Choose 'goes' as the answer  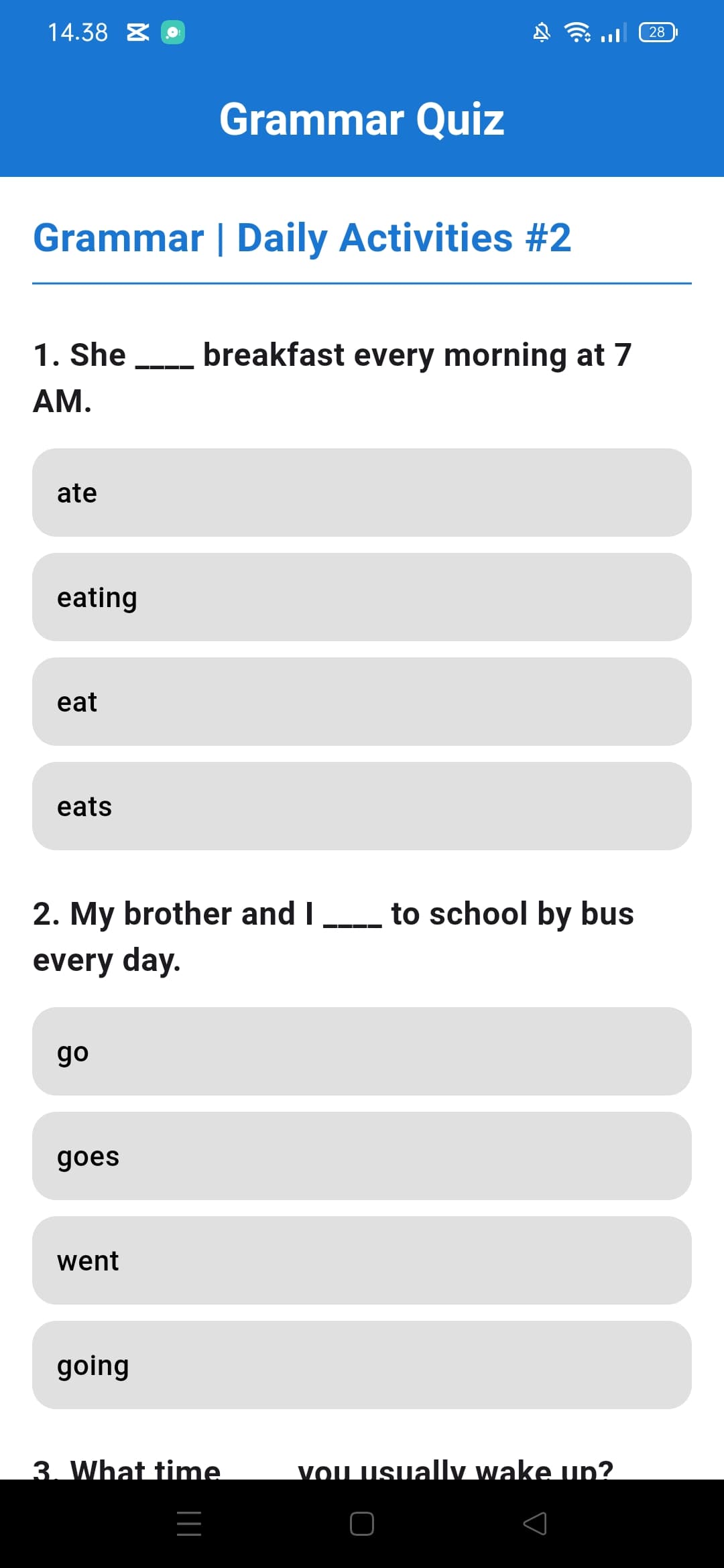[362, 1155]
